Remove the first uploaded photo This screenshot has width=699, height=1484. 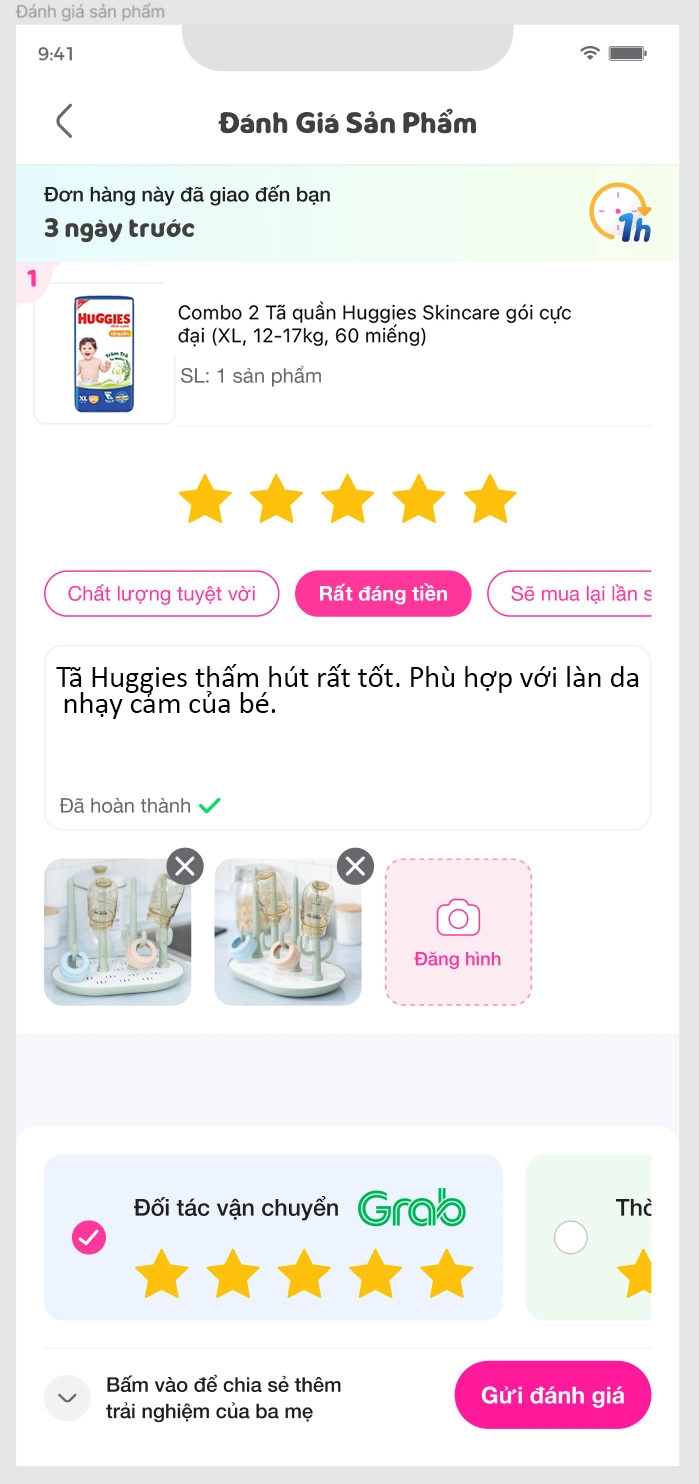(x=185, y=866)
